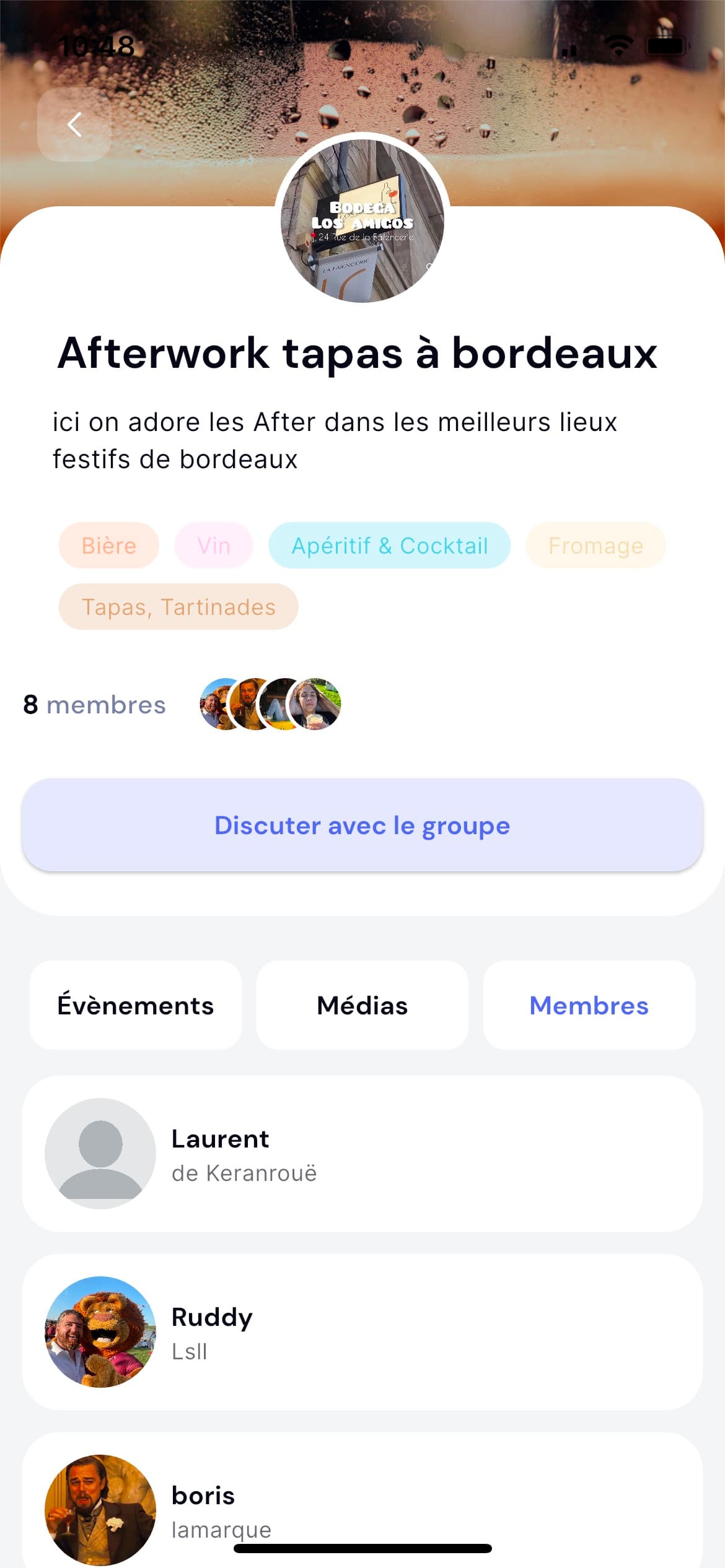
Task: Tap the Tapas, Tartinades tag
Action: [x=178, y=607]
